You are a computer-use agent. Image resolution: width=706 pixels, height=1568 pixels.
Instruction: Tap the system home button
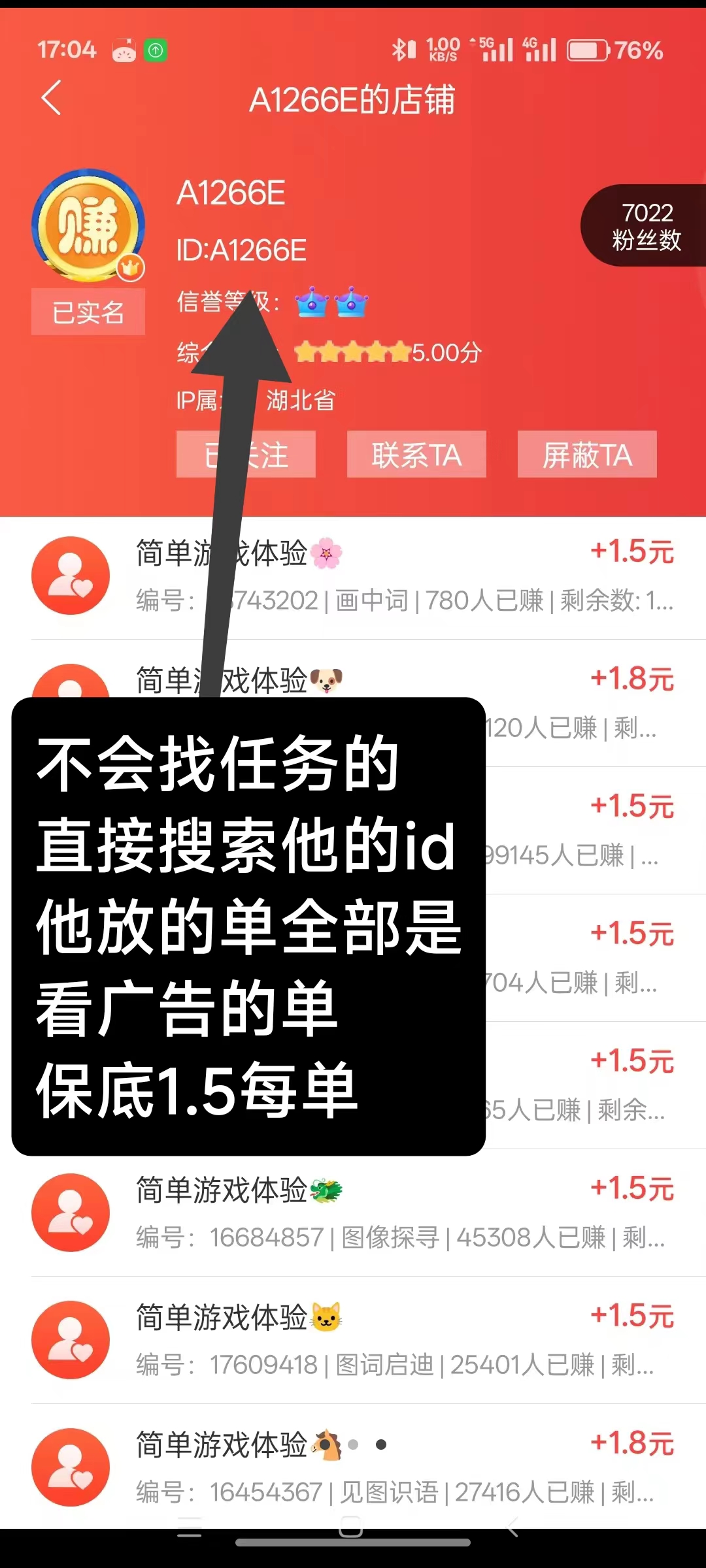pos(351,1527)
